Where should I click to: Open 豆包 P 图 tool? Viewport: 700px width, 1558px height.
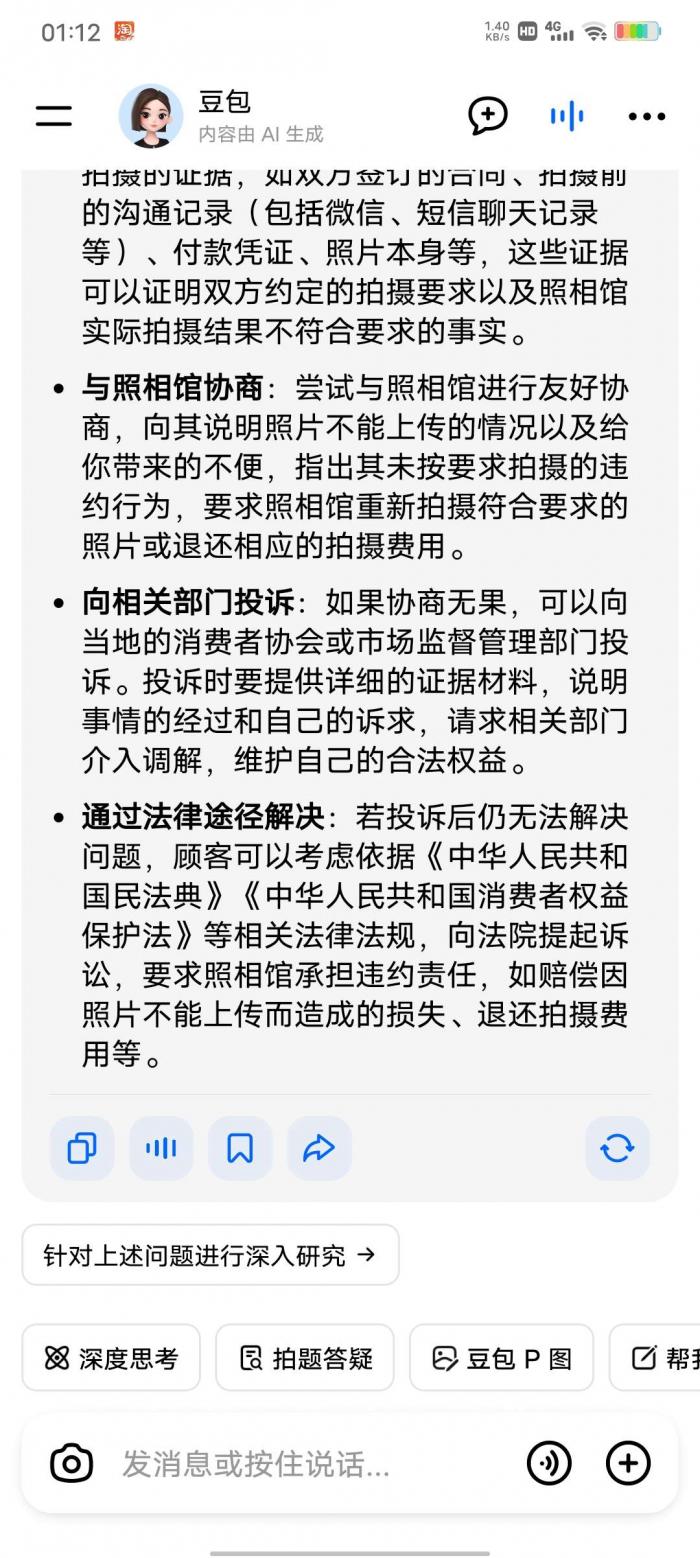502,1357
